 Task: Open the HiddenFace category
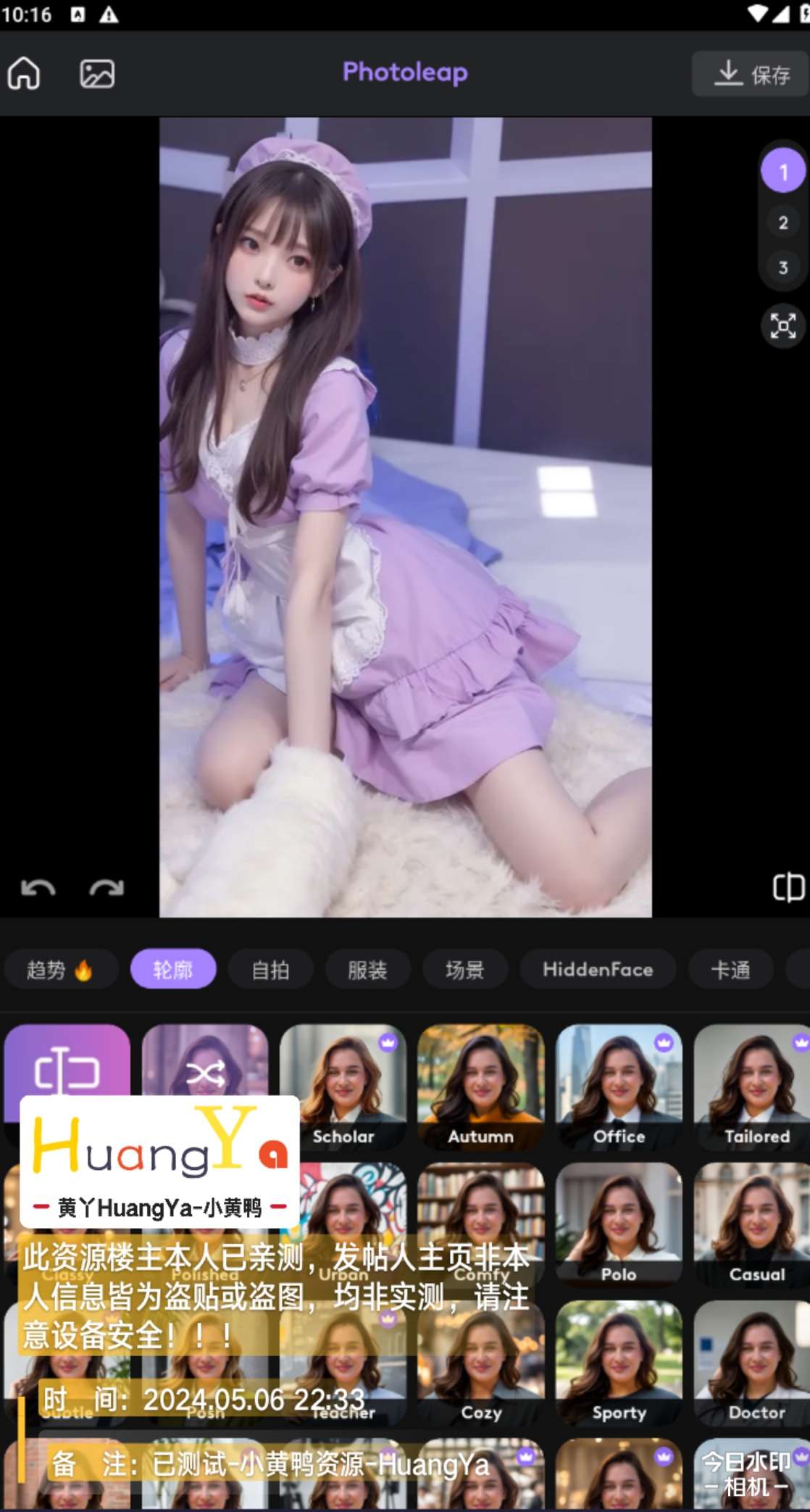click(x=598, y=969)
